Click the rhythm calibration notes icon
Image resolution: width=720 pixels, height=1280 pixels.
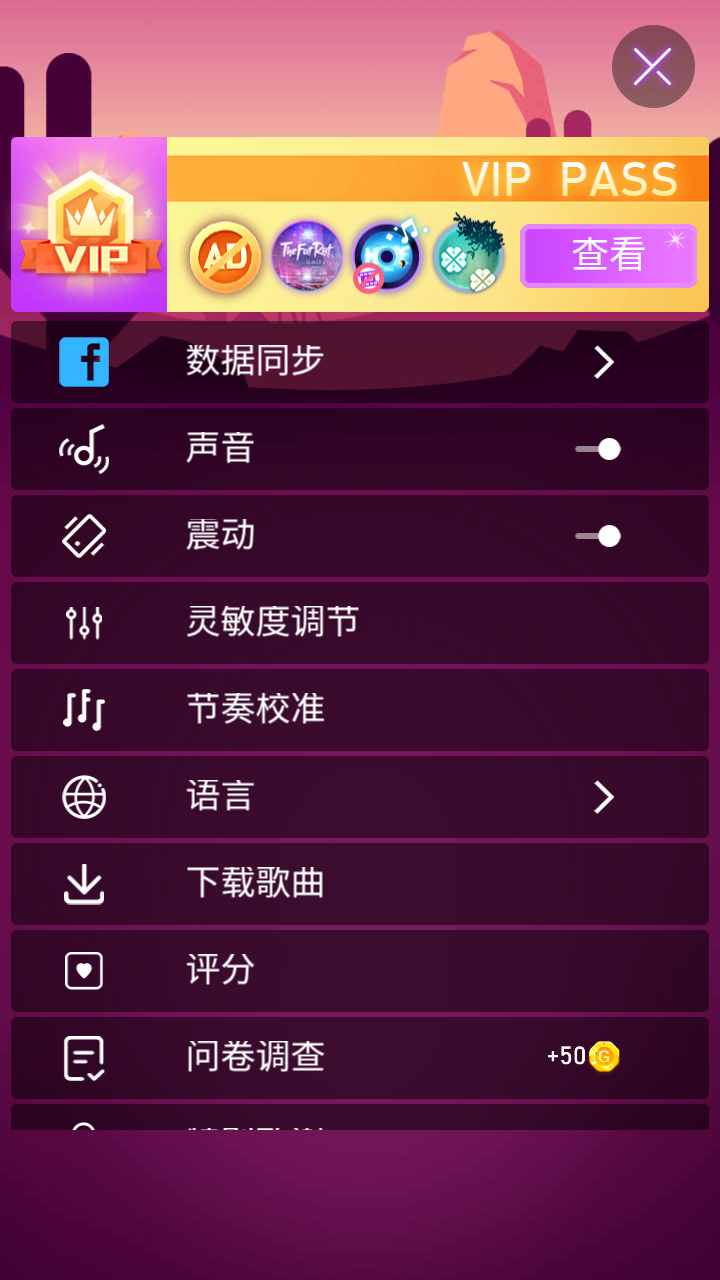pos(84,710)
